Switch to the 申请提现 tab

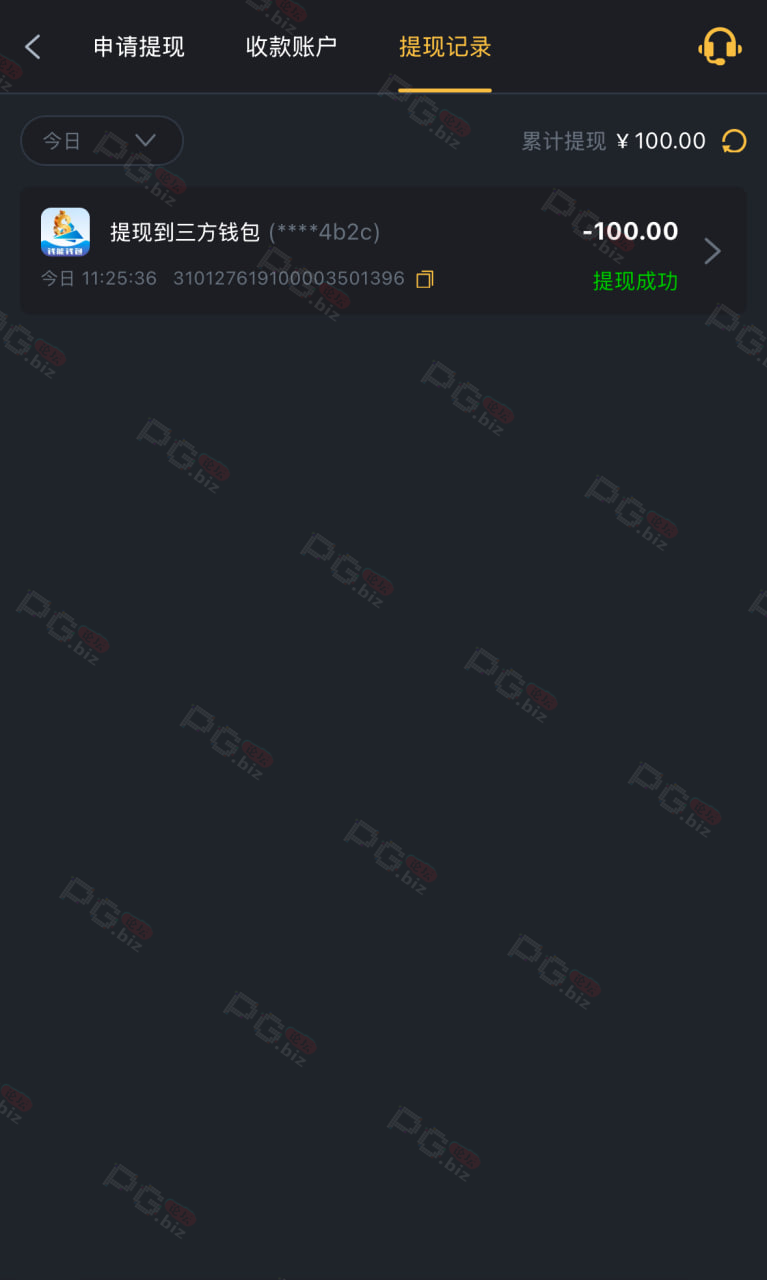(x=139, y=47)
